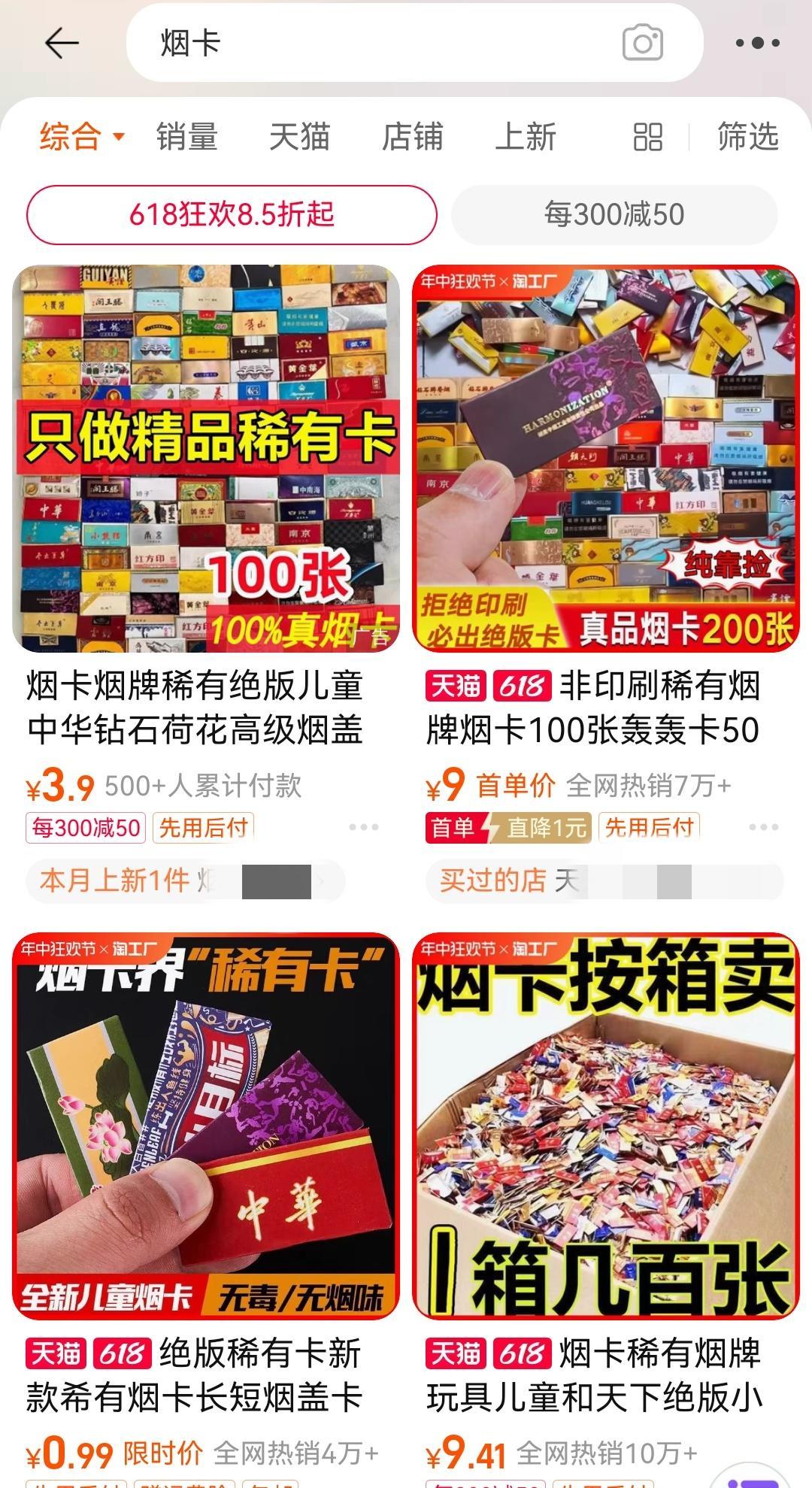Open the ¥3.9 烟卡烟牌稀有绝版 product
This screenshot has height=1488, width=812.
tap(206, 459)
